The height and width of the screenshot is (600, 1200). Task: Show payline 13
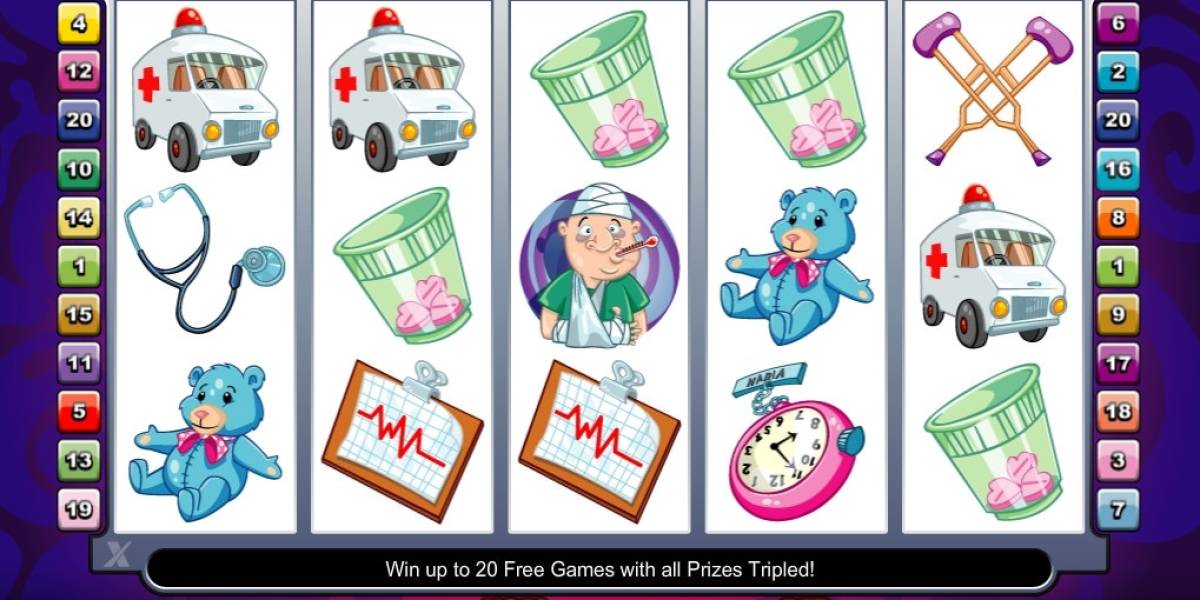[x=79, y=460]
